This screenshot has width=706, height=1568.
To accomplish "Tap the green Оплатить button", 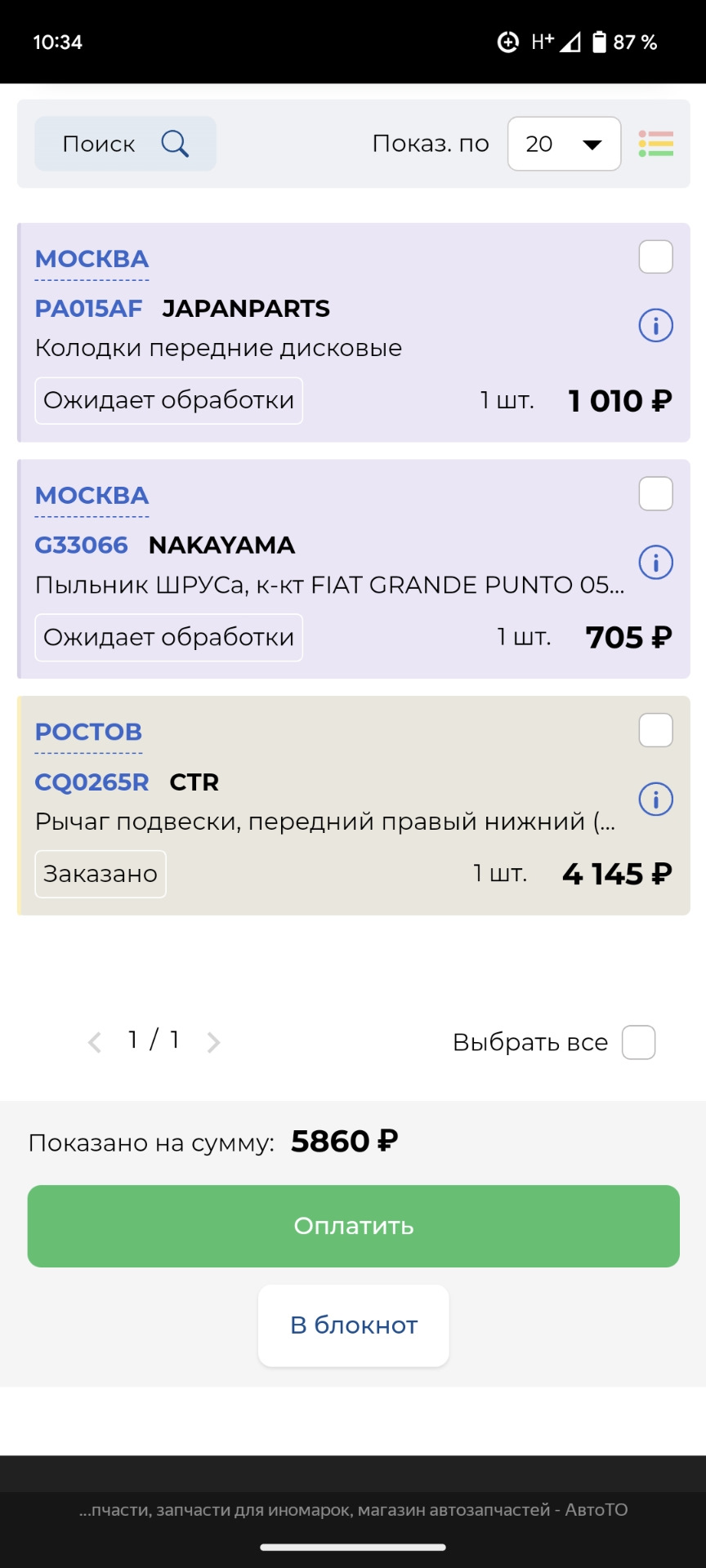I will 353,1226.
